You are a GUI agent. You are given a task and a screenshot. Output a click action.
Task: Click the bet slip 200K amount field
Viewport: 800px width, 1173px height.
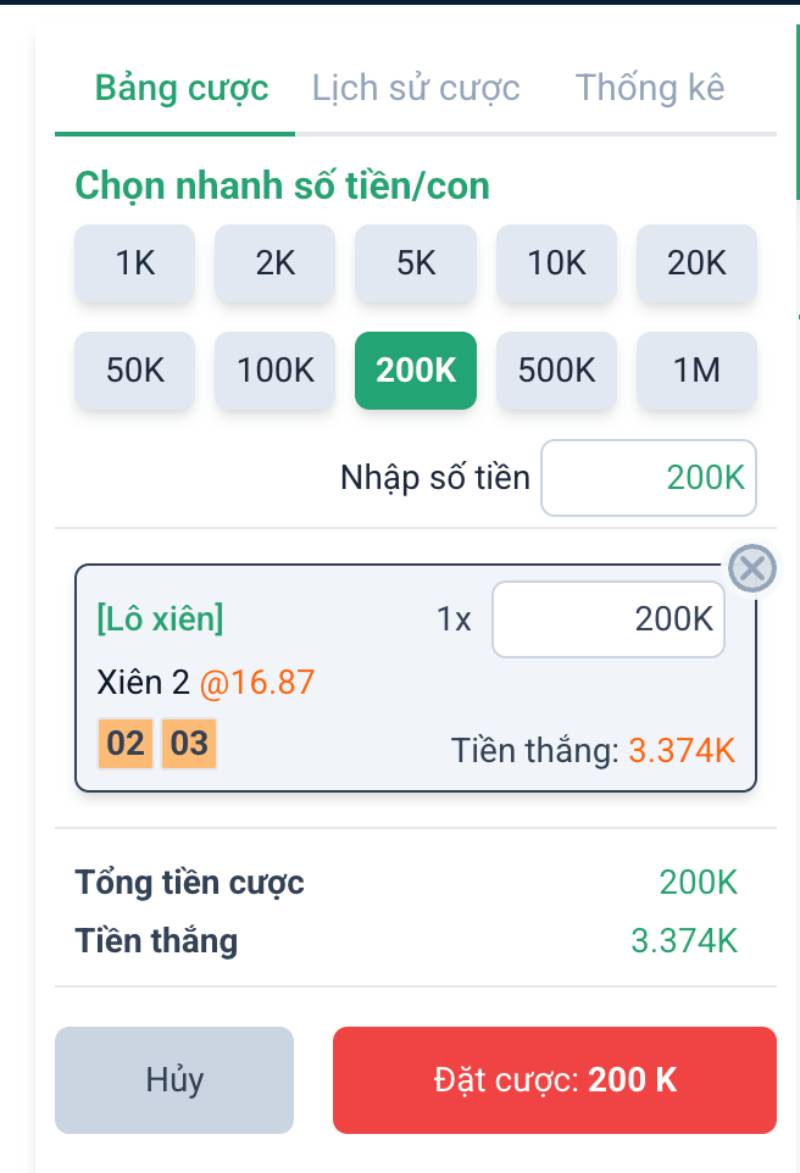[607, 618]
